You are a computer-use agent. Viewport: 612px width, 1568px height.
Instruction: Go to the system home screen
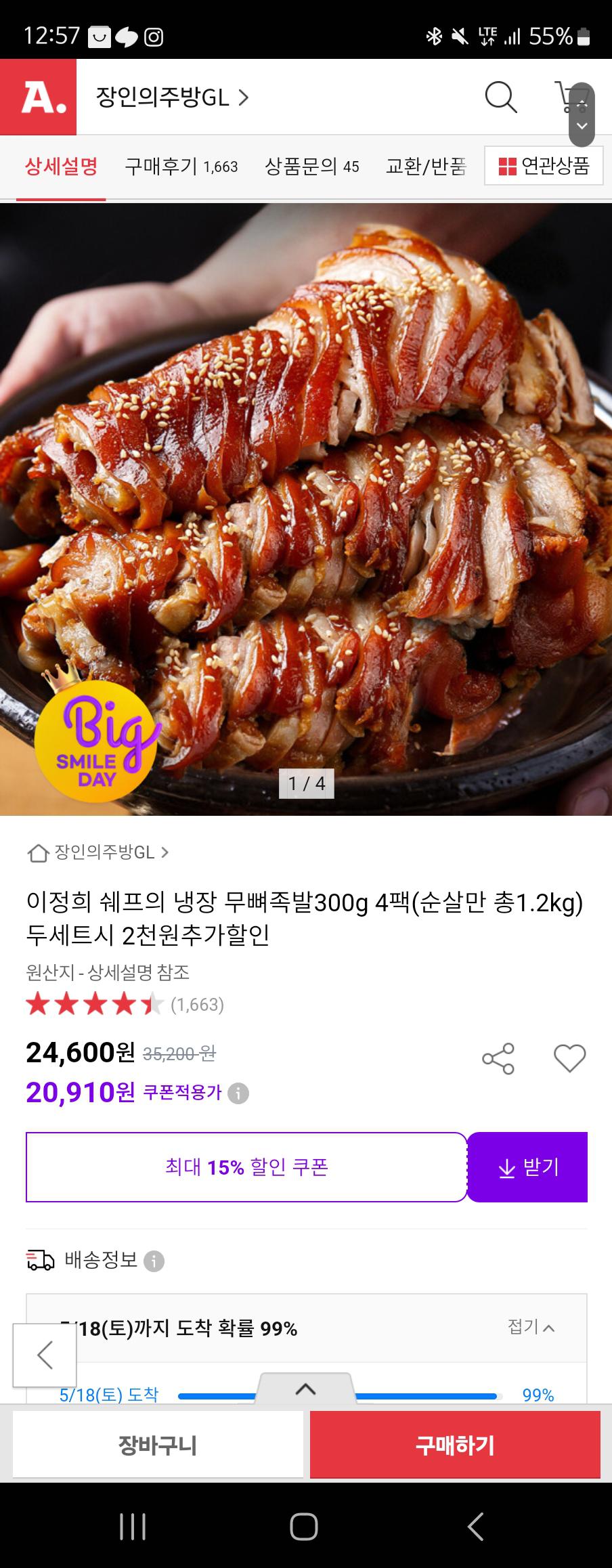(304, 1527)
